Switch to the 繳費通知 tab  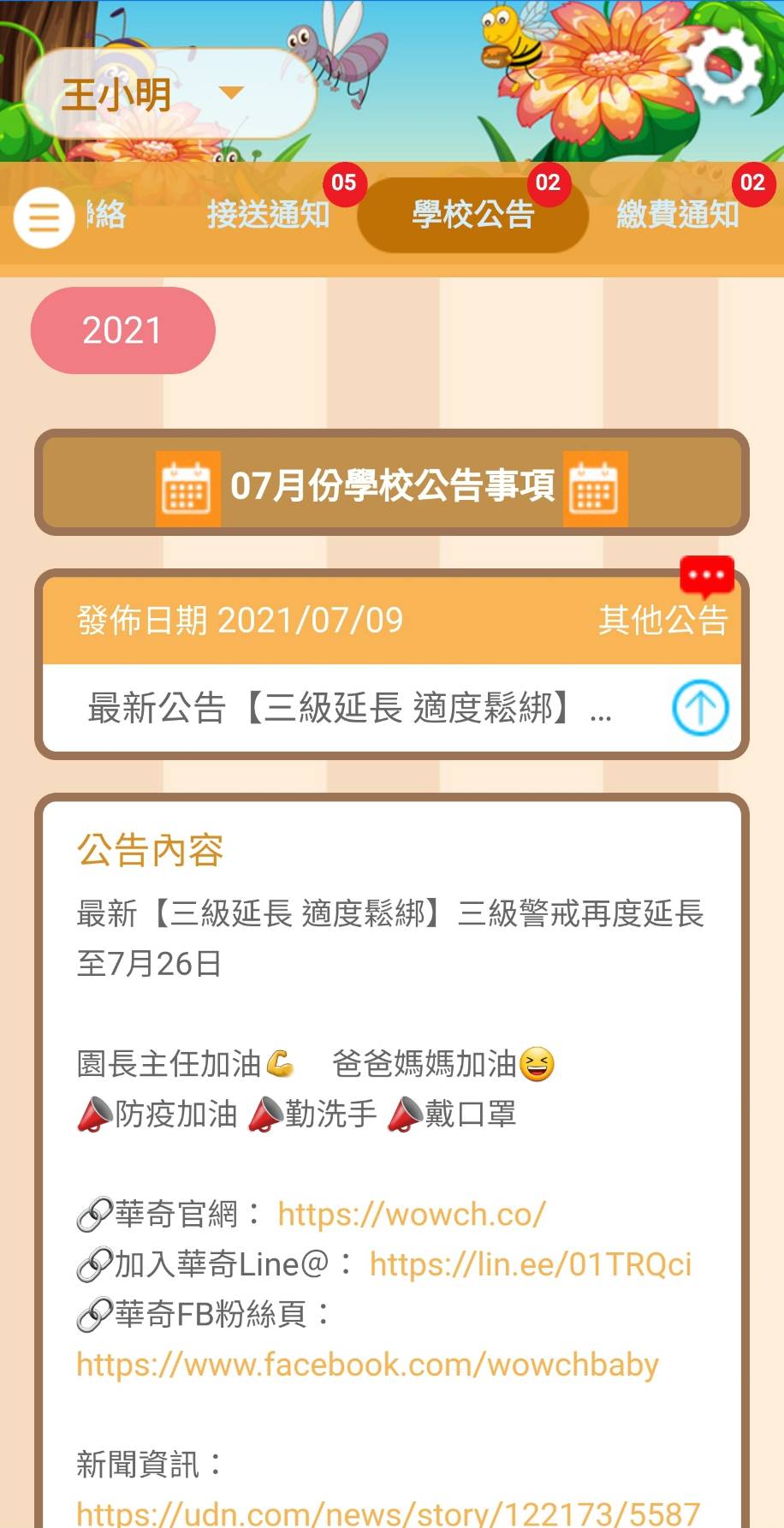click(x=677, y=214)
